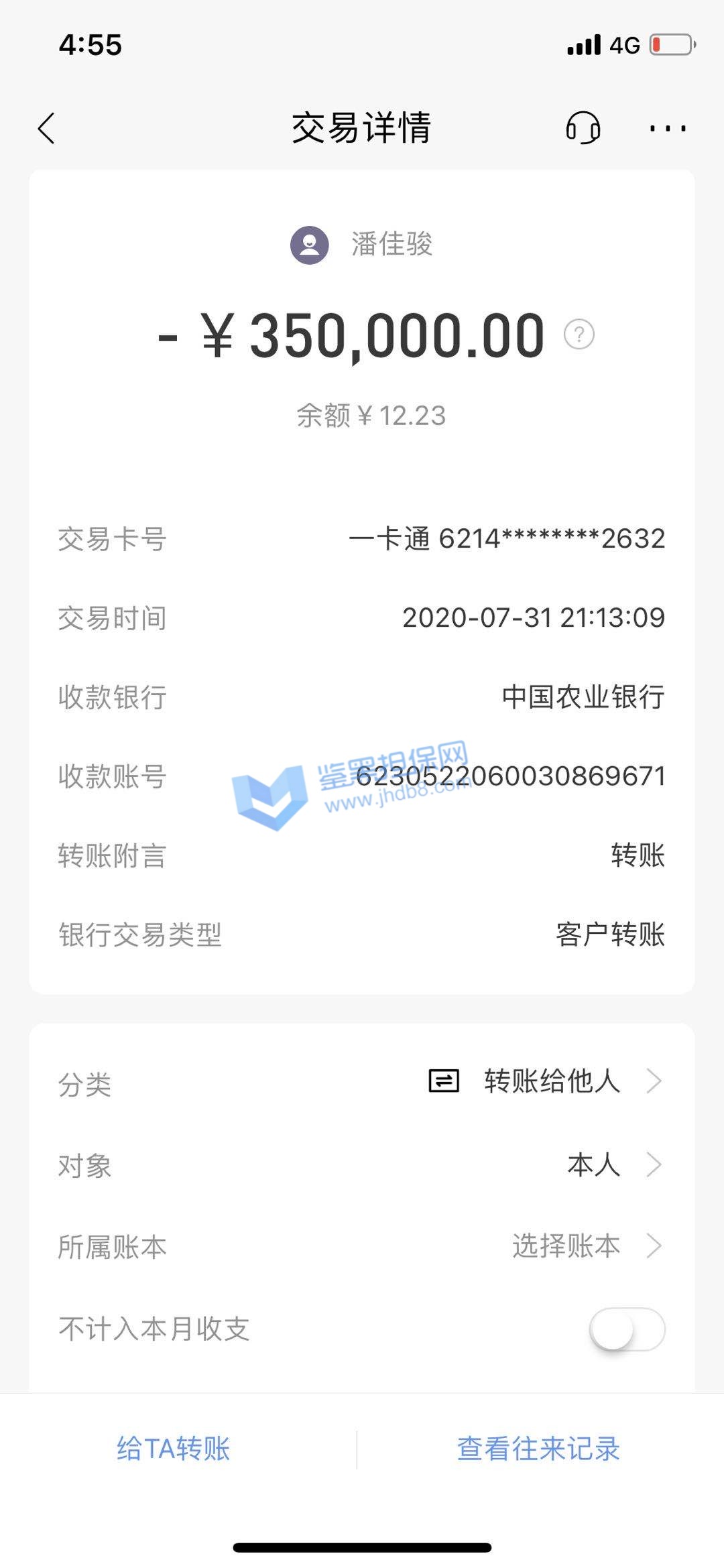724x1568 pixels.
Task: Contact customer service via headset icon
Action: 583,127
